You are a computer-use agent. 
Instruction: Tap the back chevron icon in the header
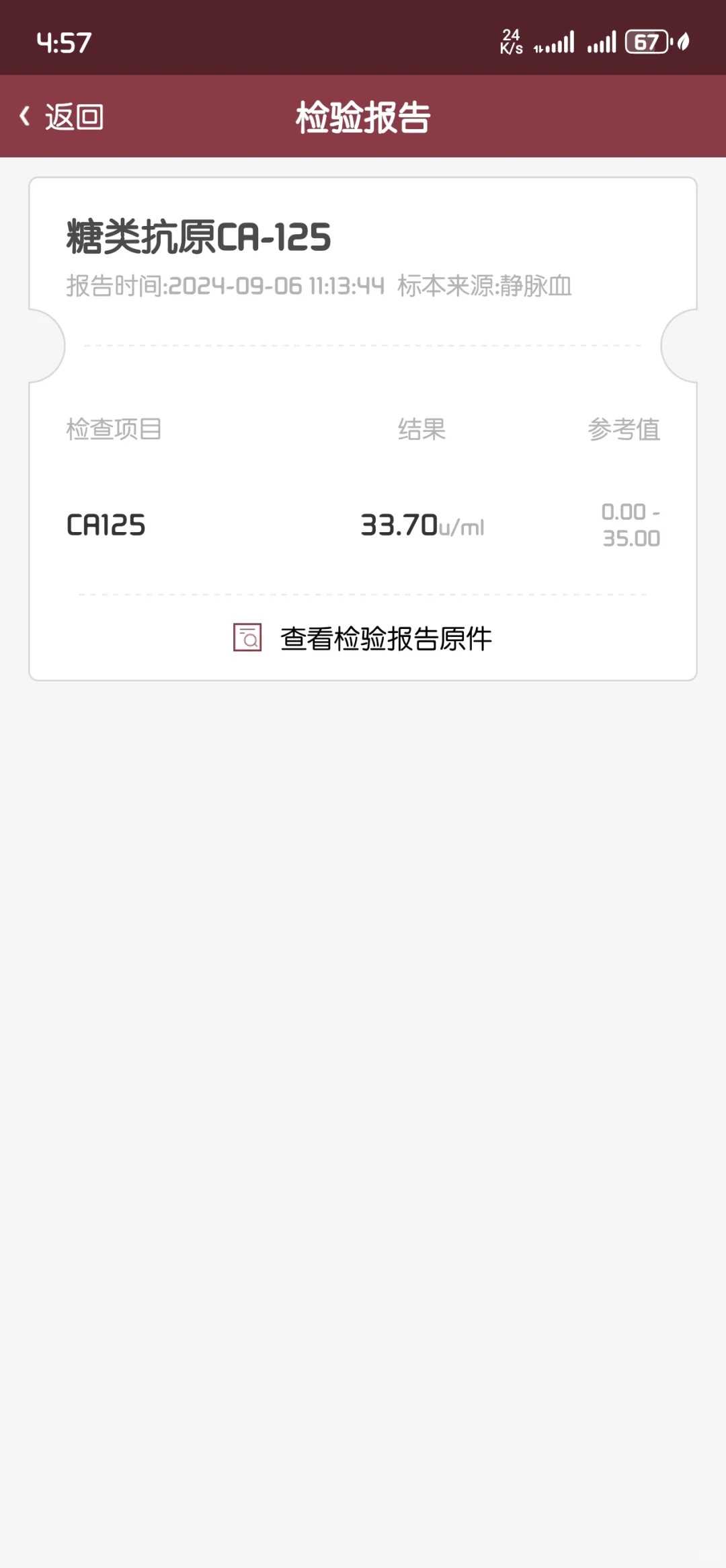point(25,116)
